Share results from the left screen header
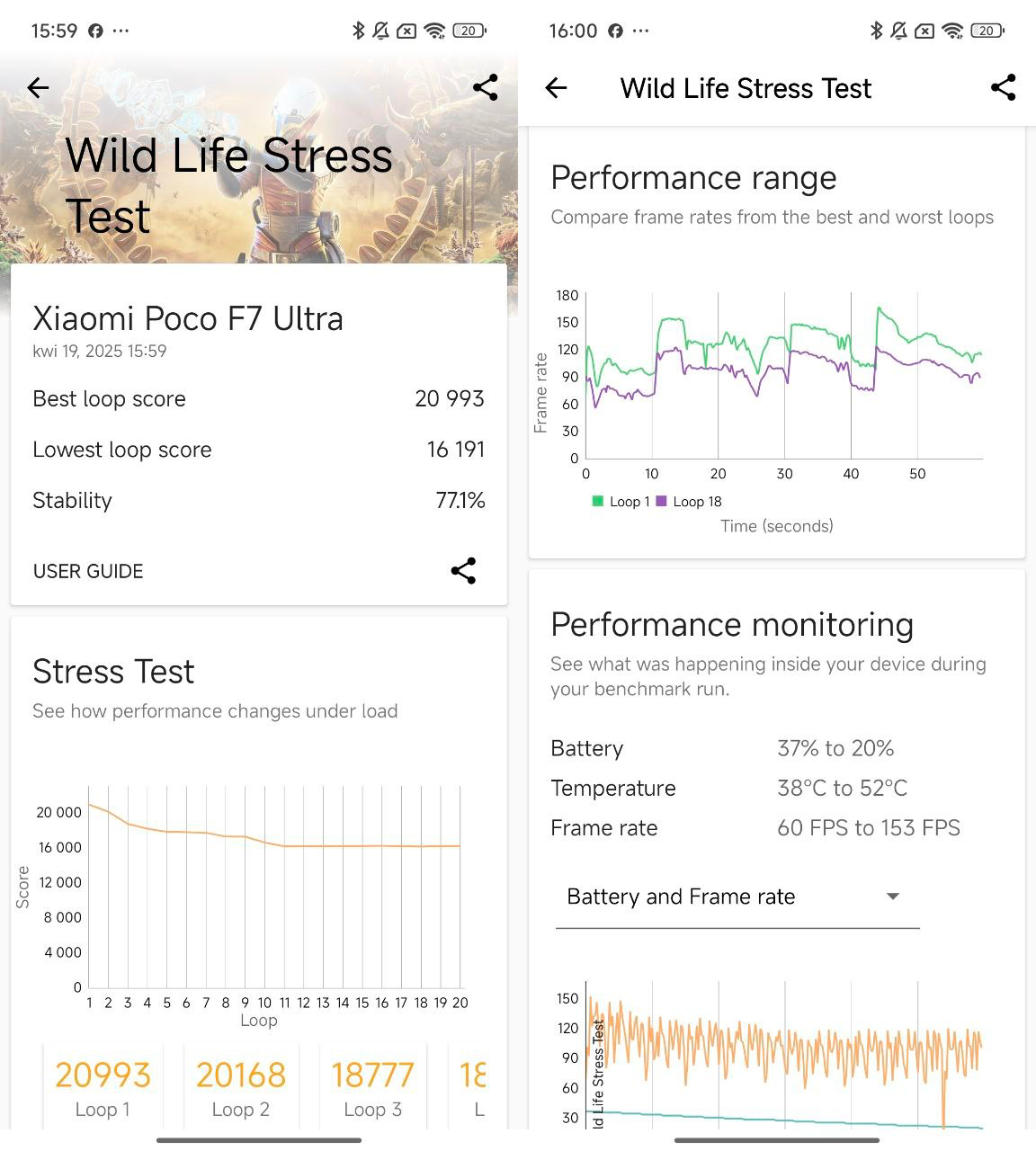The width and height of the screenshot is (1036, 1151). (485, 87)
